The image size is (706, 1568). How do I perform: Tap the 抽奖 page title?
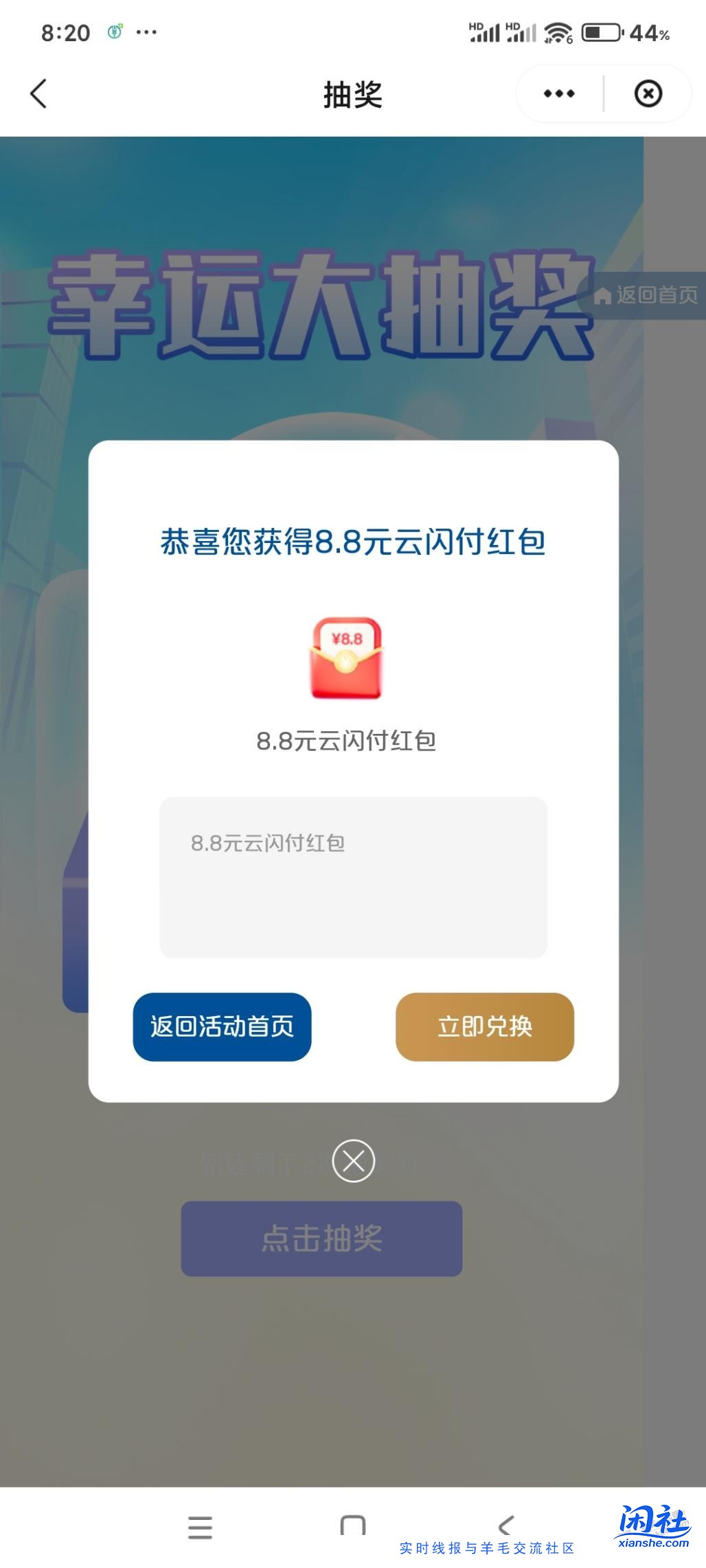(352, 95)
